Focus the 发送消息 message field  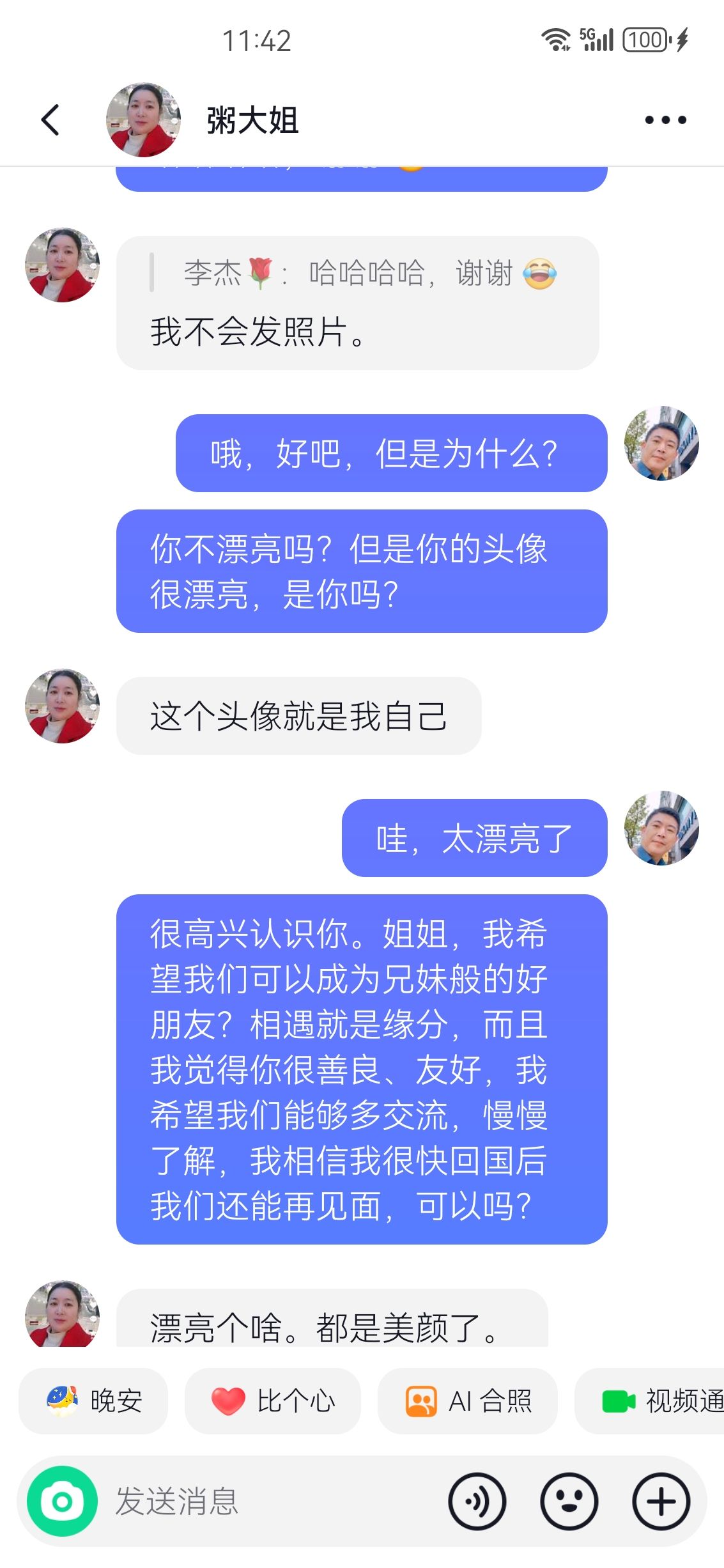(x=268, y=1501)
